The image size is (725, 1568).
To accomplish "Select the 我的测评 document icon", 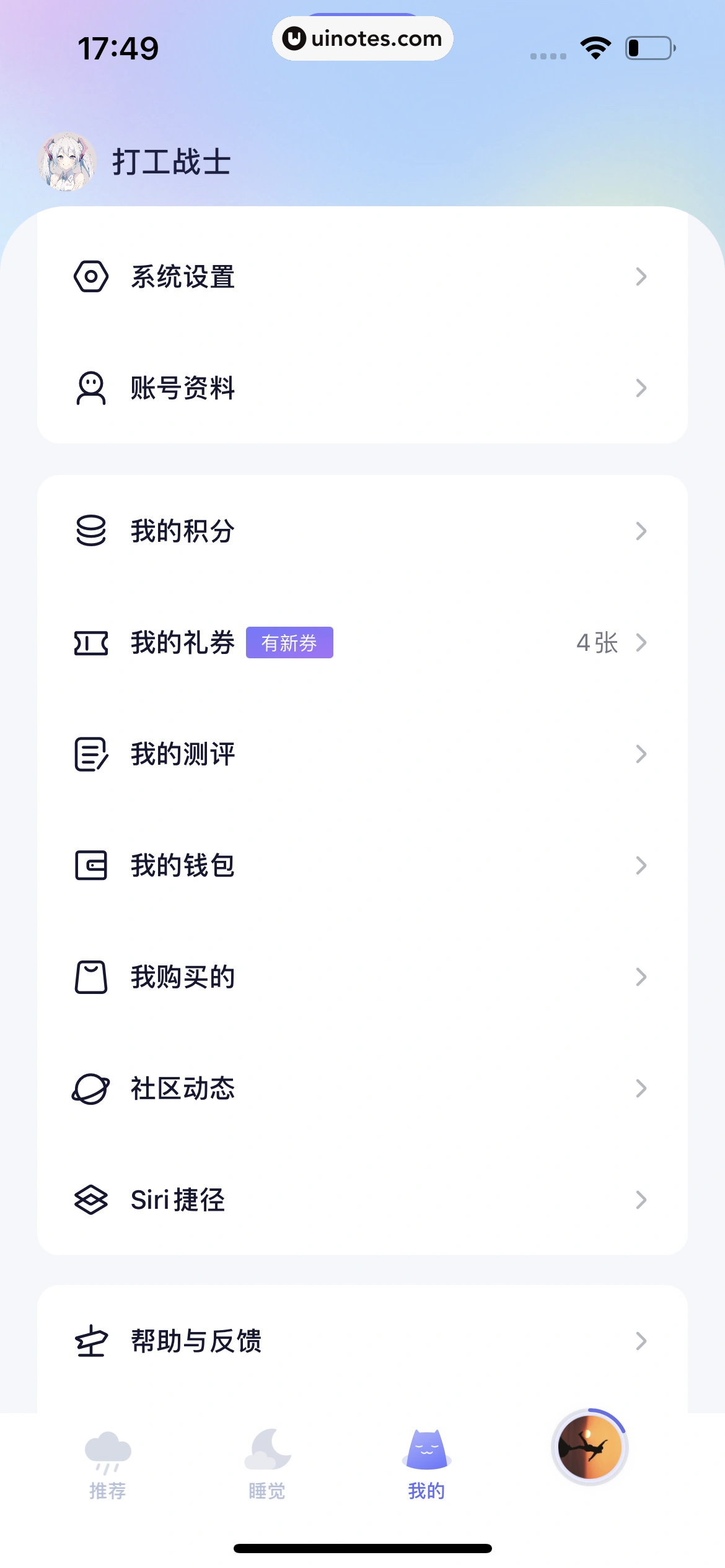I will point(90,754).
